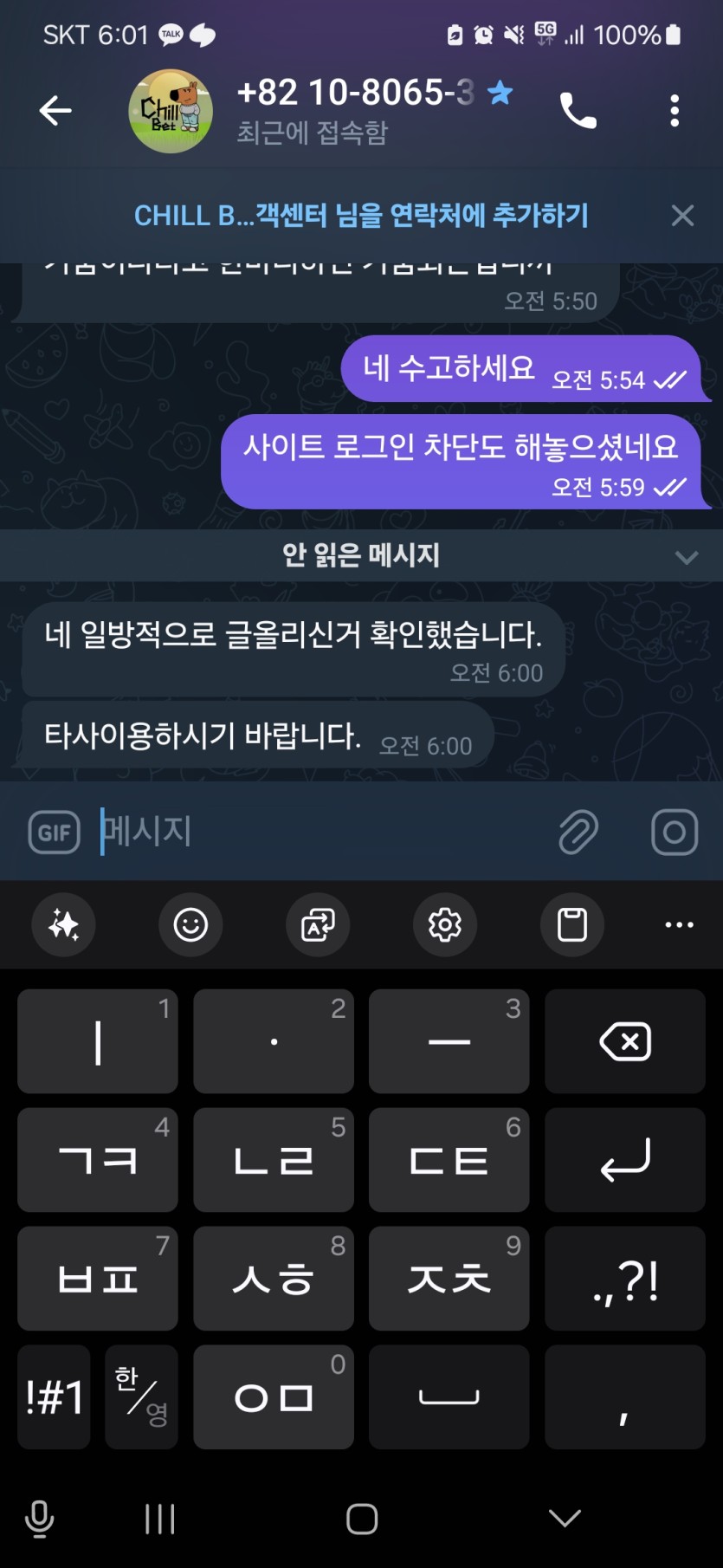
Task: Switch keyboard language with 한/영 key
Action: tap(141, 1396)
